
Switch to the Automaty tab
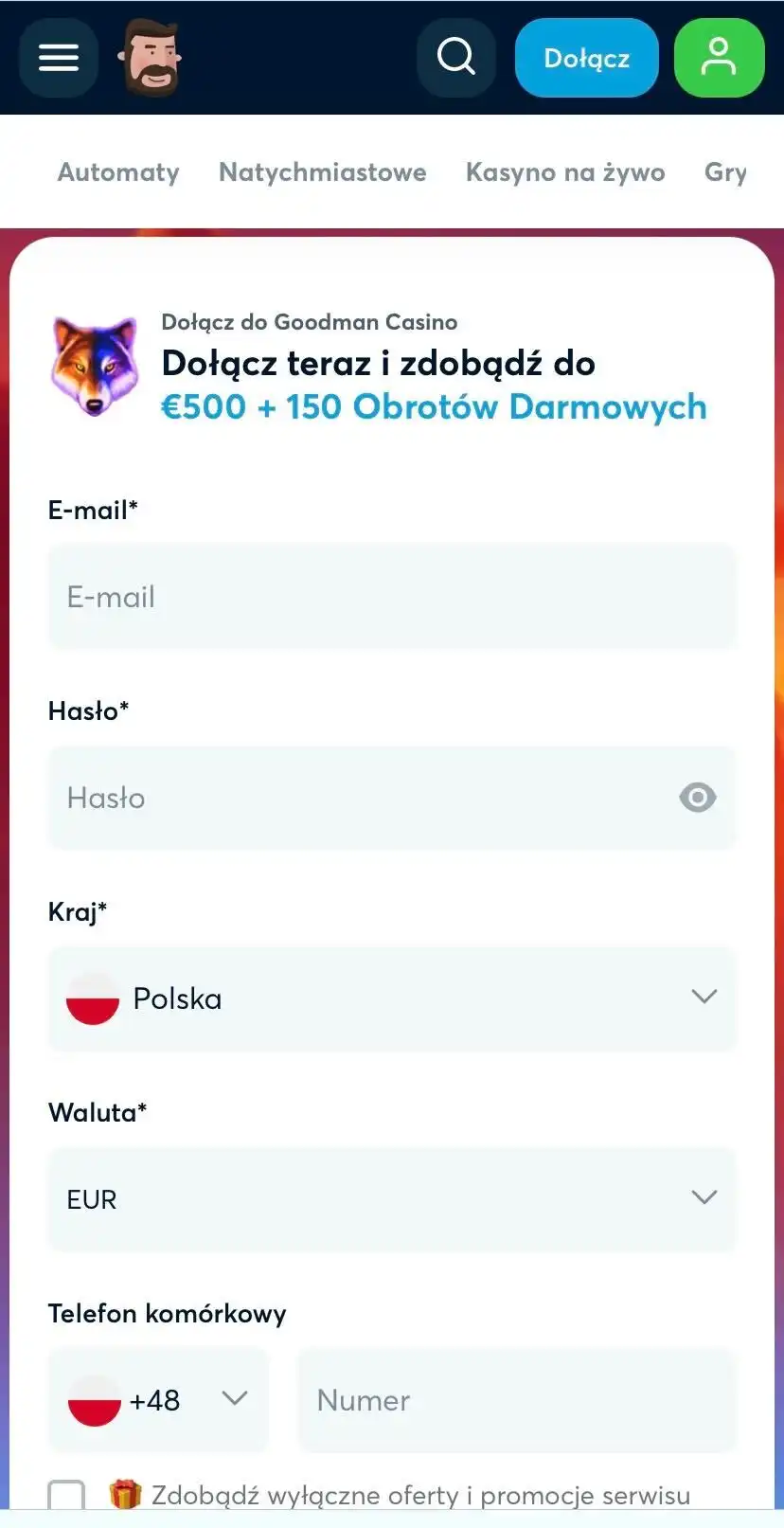pos(118,172)
